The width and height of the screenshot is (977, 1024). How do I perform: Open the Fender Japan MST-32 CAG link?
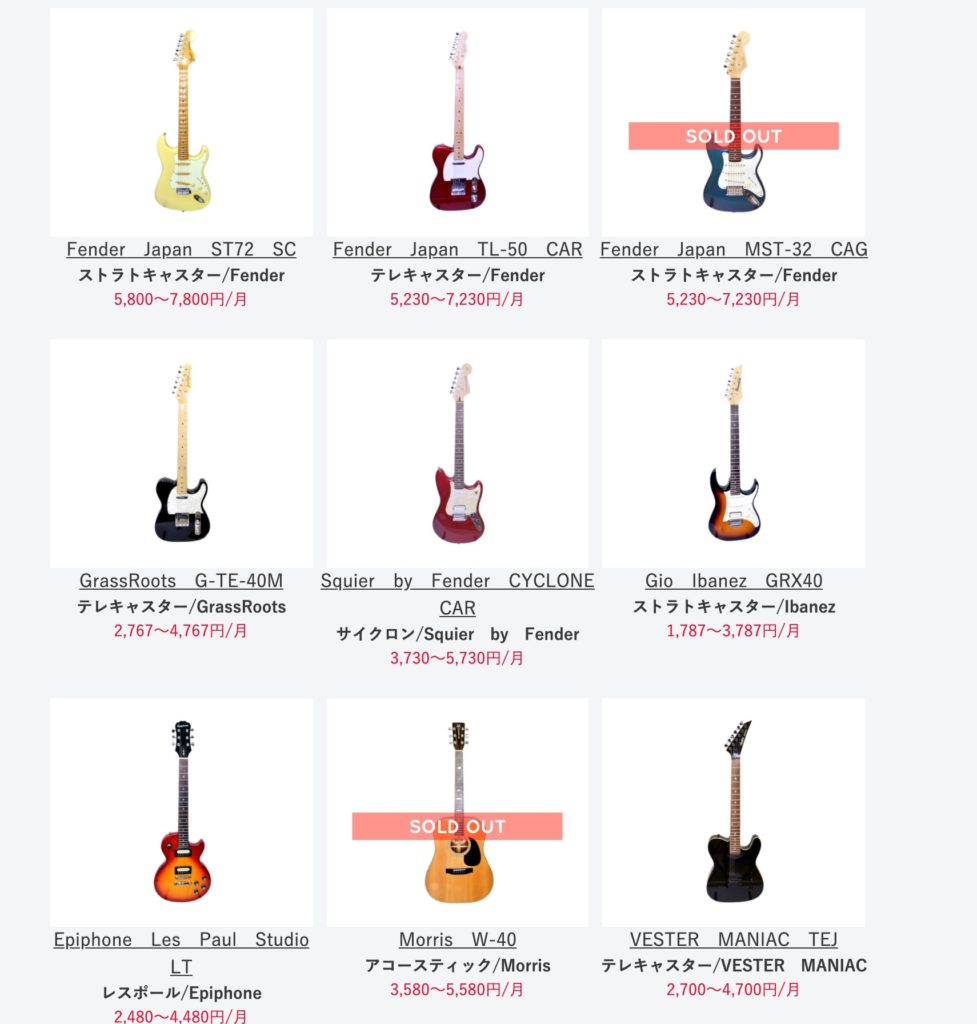(x=733, y=249)
